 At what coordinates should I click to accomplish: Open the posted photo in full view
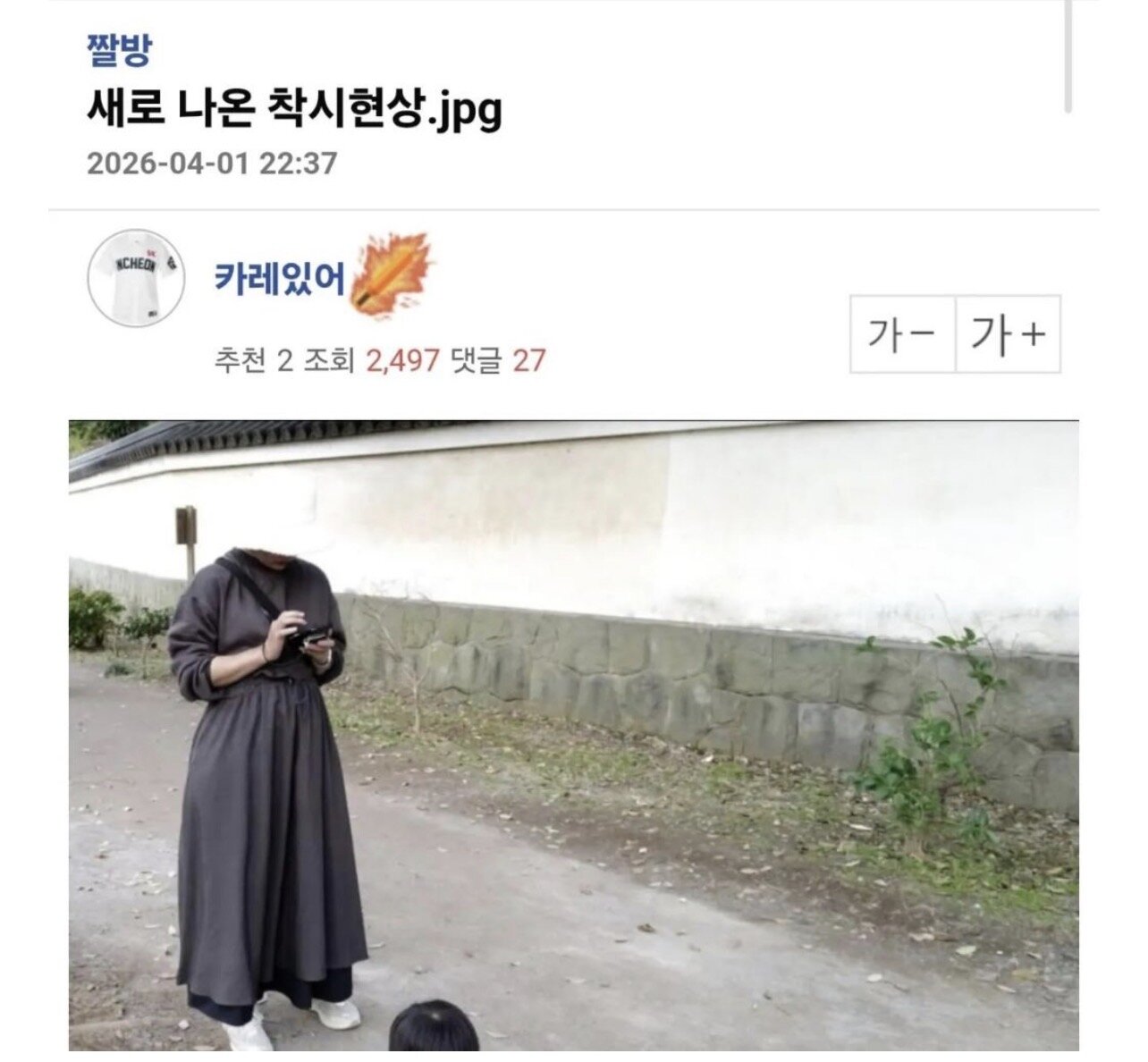(573, 735)
